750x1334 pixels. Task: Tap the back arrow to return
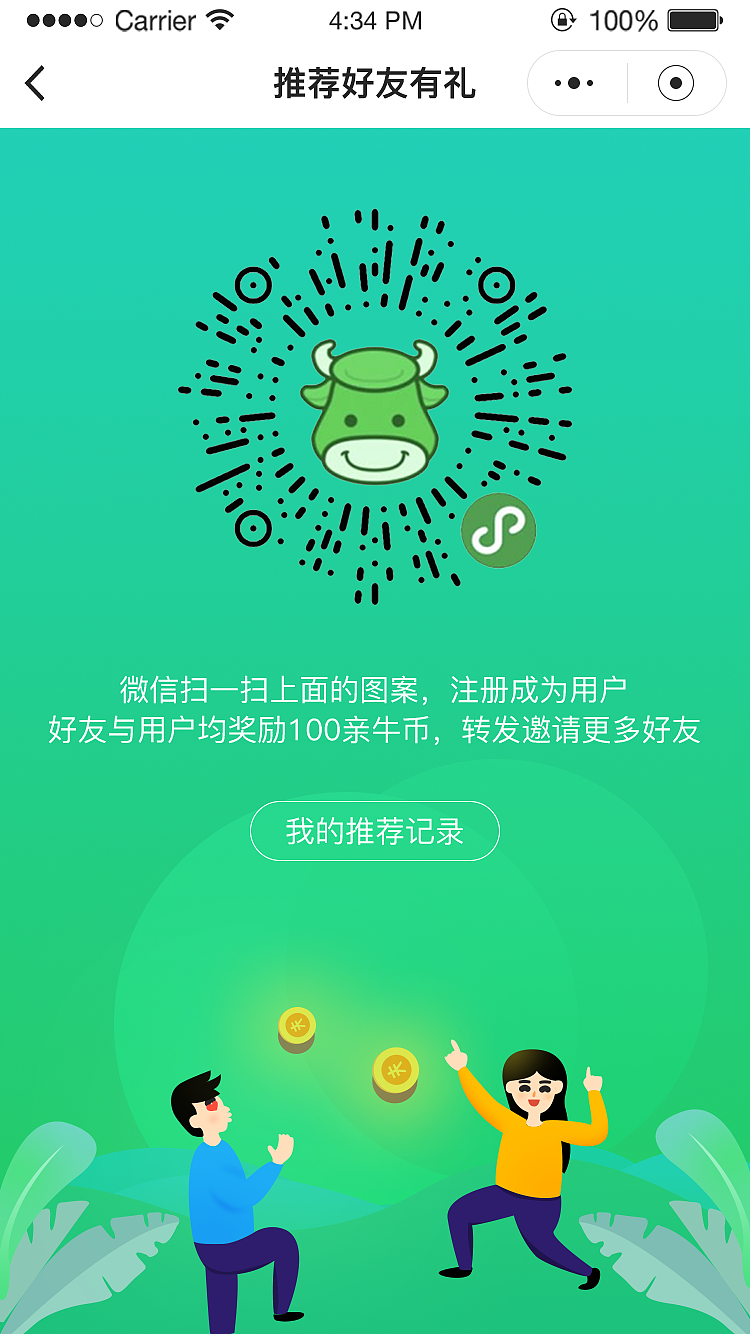tap(36, 84)
